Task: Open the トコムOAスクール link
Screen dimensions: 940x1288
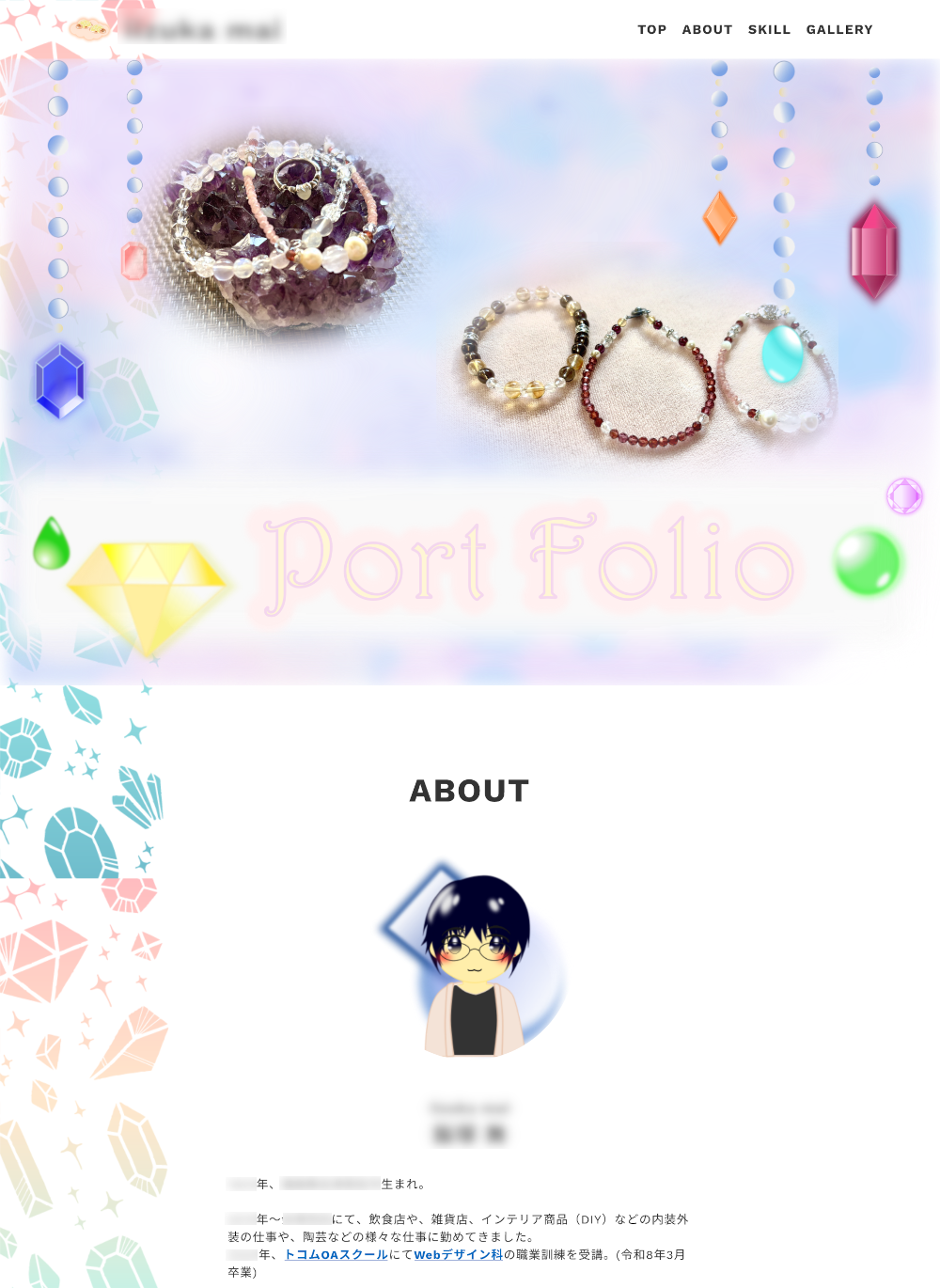Action: tap(336, 1255)
